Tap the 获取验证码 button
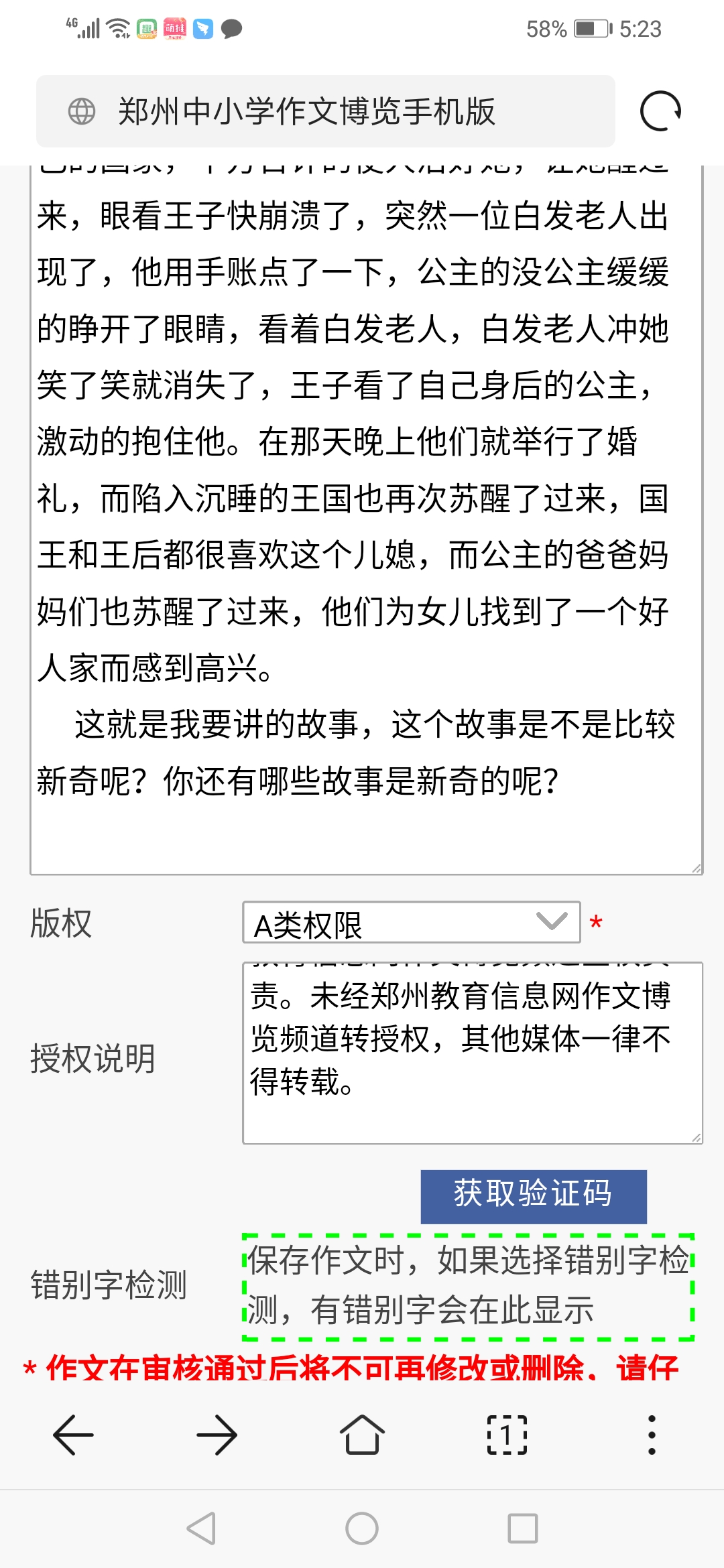 (x=534, y=1196)
